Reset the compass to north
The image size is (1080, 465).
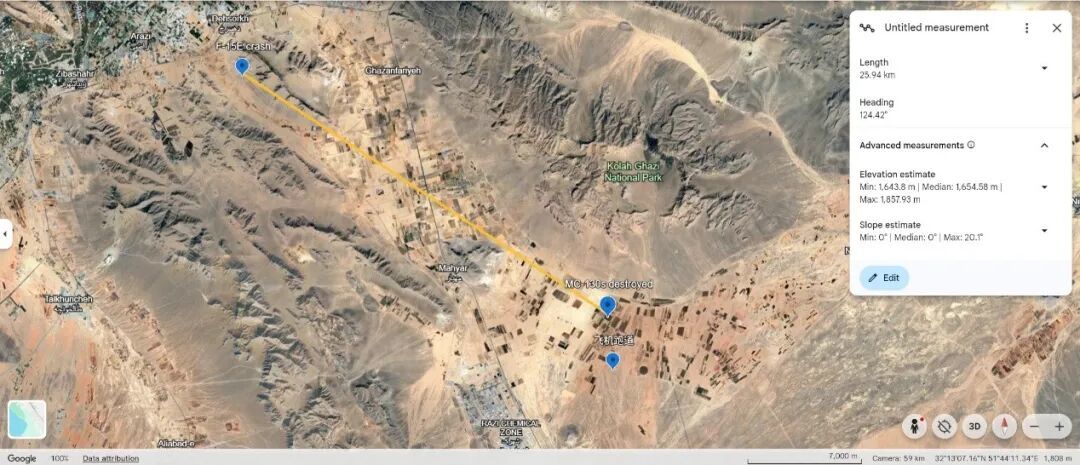point(1004,426)
